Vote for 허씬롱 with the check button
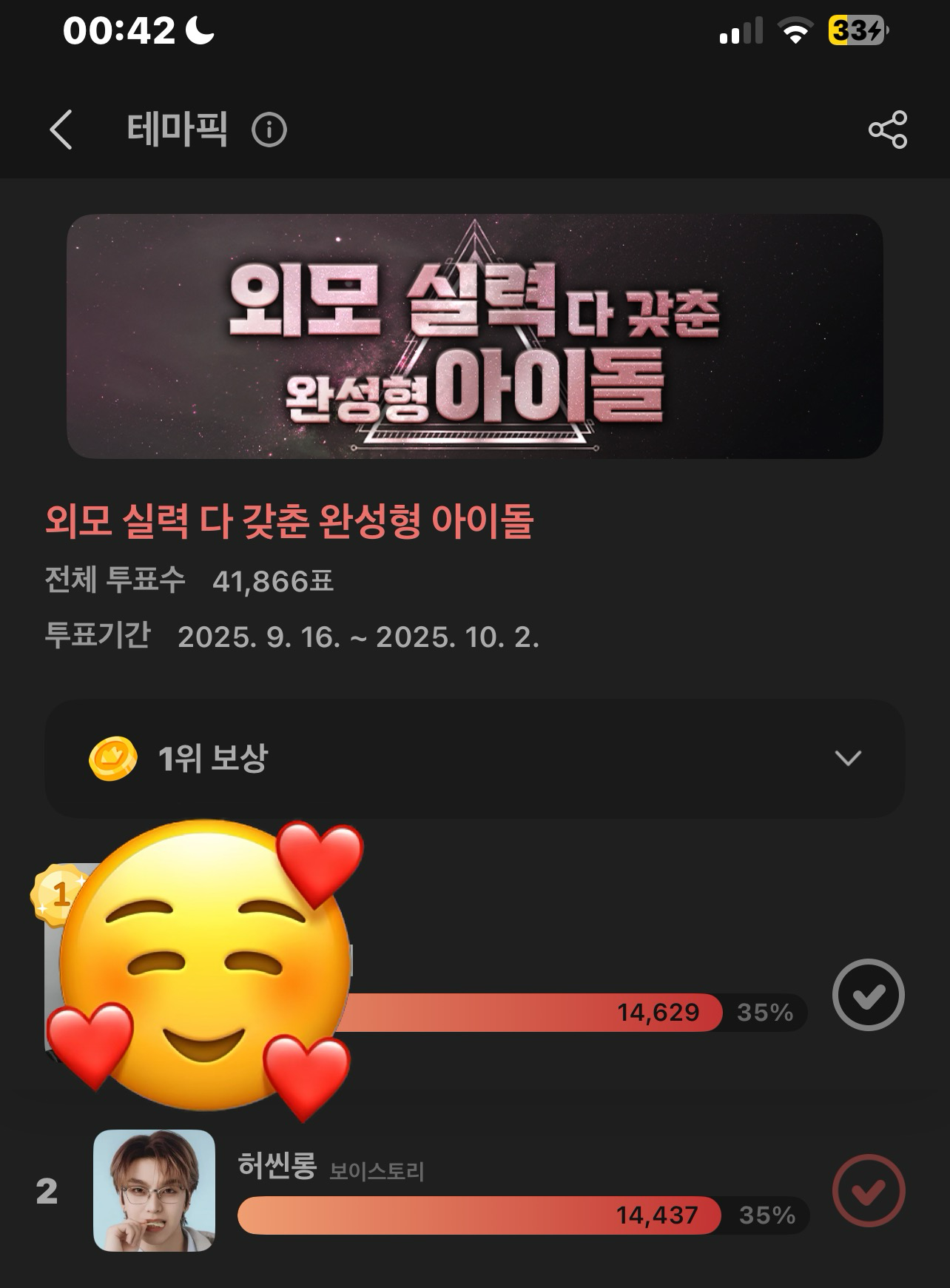This screenshot has height=1288, width=950. tap(868, 1191)
